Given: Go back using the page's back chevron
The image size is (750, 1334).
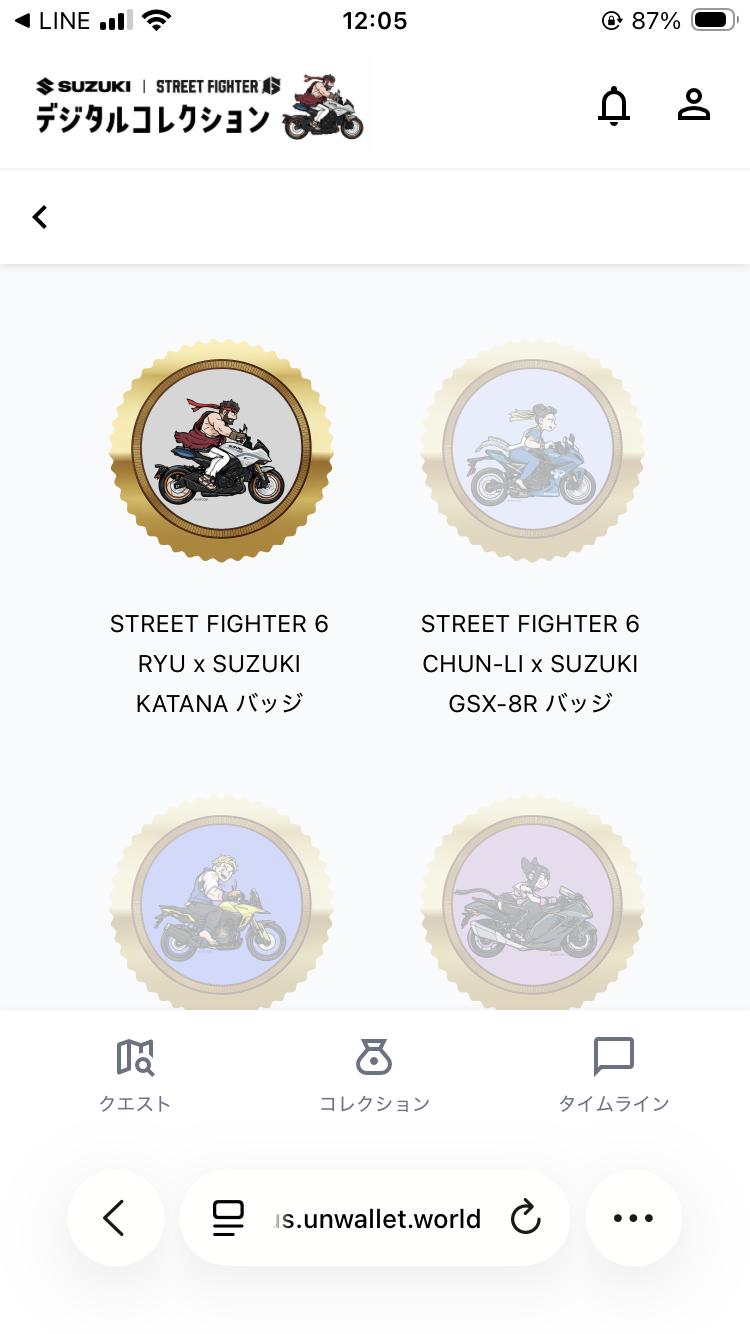Looking at the screenshot, I should (40, 216).
